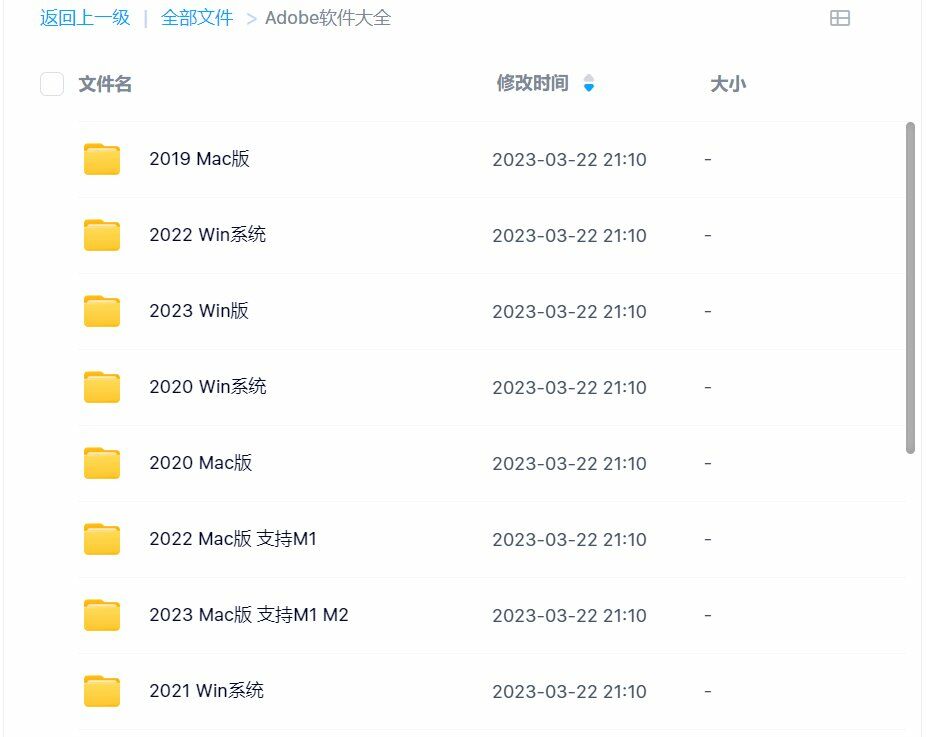Image resolution: width=926 pixels, height=737 pixels.
Task: Open the 2020 Mac版 folder
Action: [200, 463]
